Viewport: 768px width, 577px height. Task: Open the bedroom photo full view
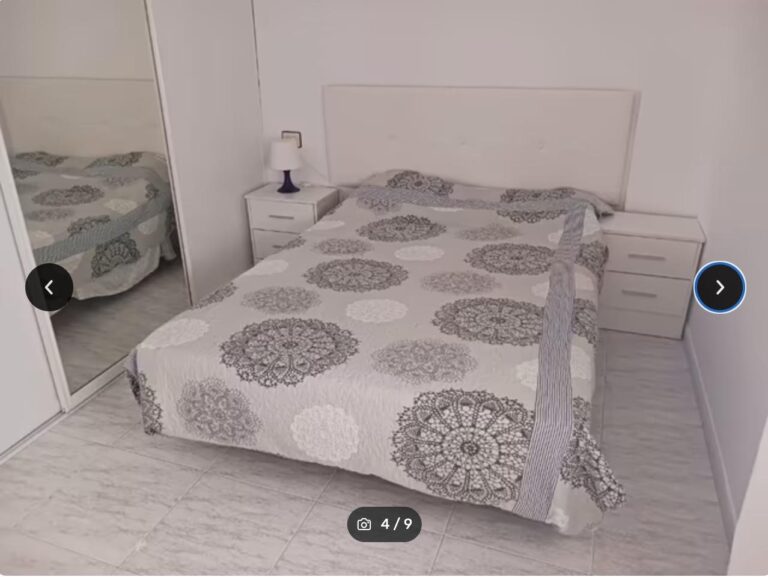(384, 300)
